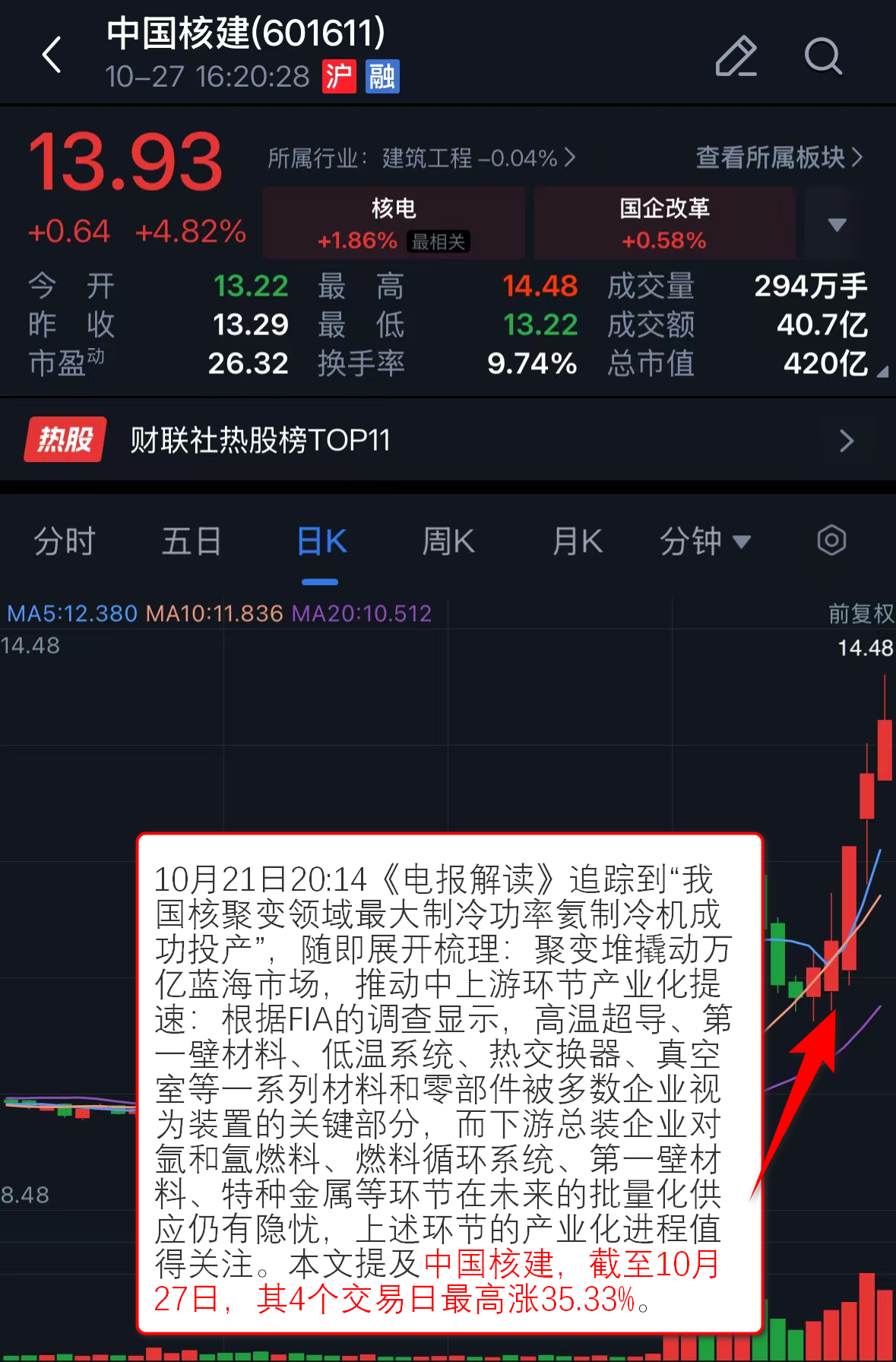This screenshot has height=1362, width=896.
Task: Open the 分钟 interval dropdown
Action: tap(704, 542)
